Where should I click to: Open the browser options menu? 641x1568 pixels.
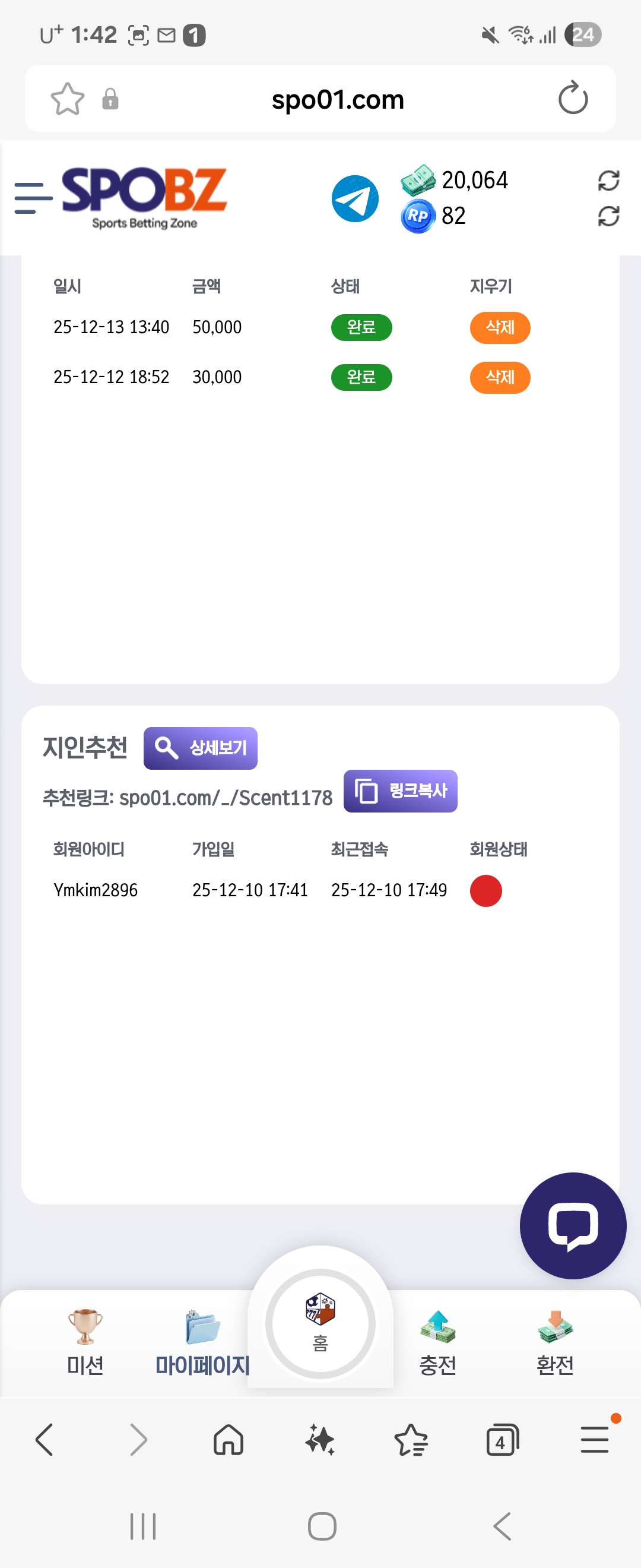coord(594,1440)
